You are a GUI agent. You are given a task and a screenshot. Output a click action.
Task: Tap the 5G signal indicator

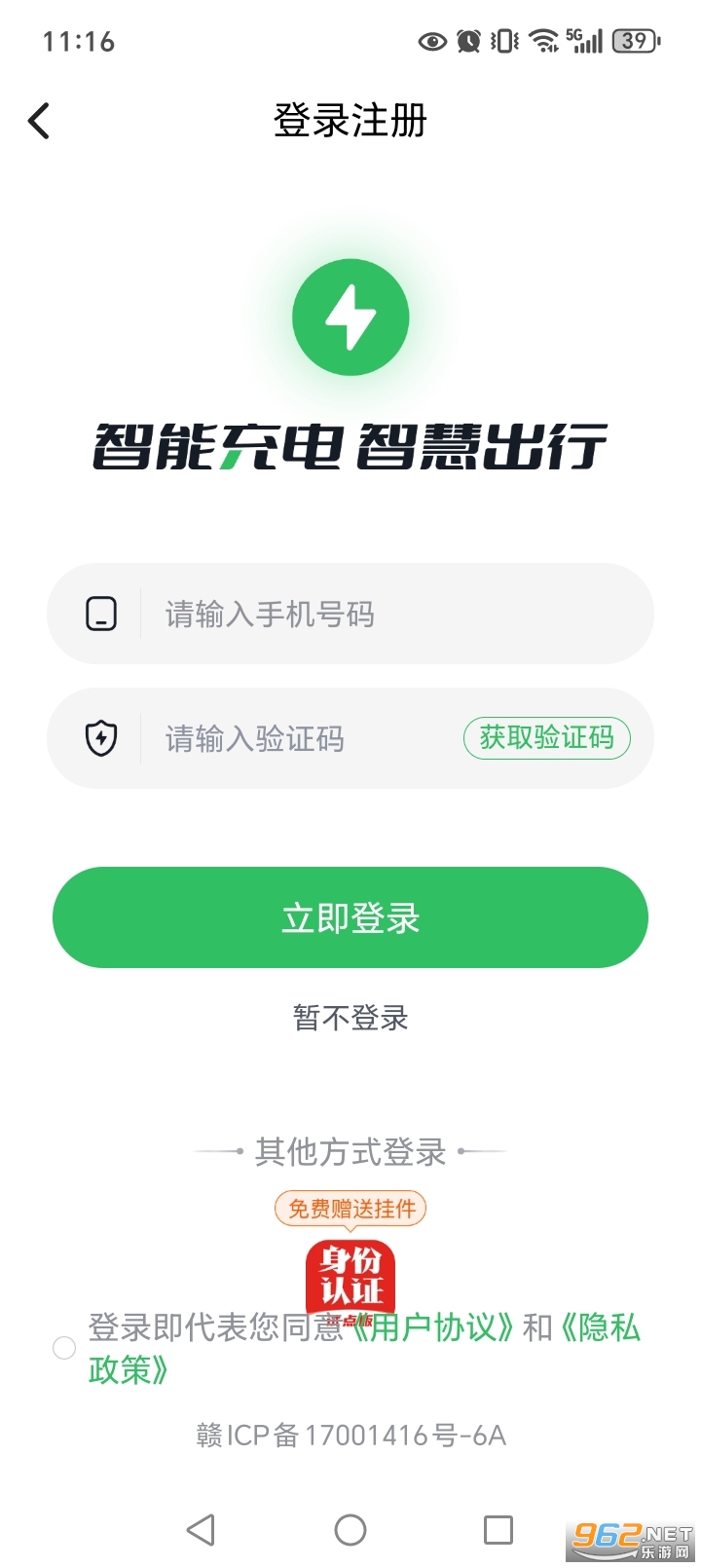pyautogui.click(x=584, y=41)
